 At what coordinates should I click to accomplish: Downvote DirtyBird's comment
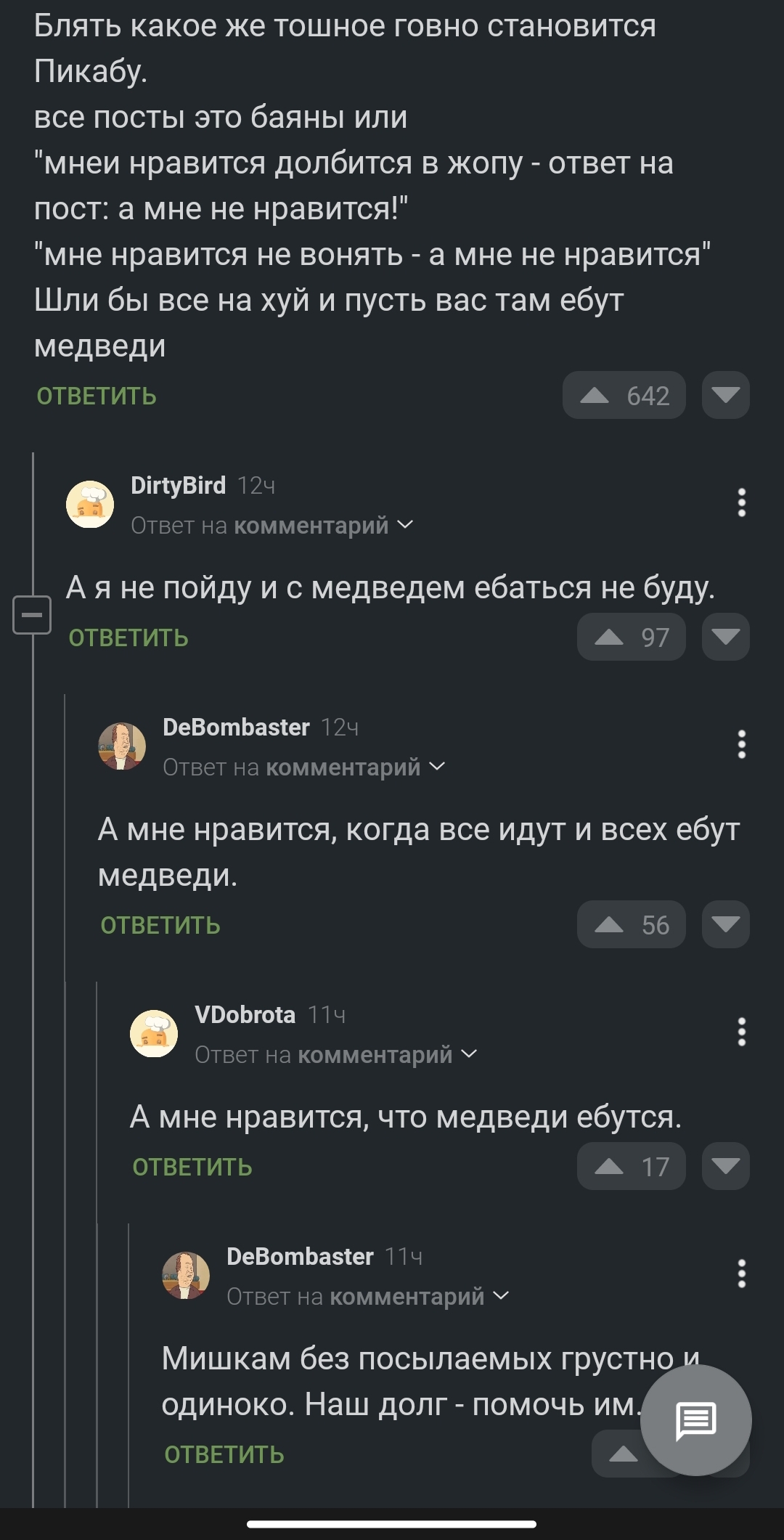pyautogui.click(x=725, y=637)
